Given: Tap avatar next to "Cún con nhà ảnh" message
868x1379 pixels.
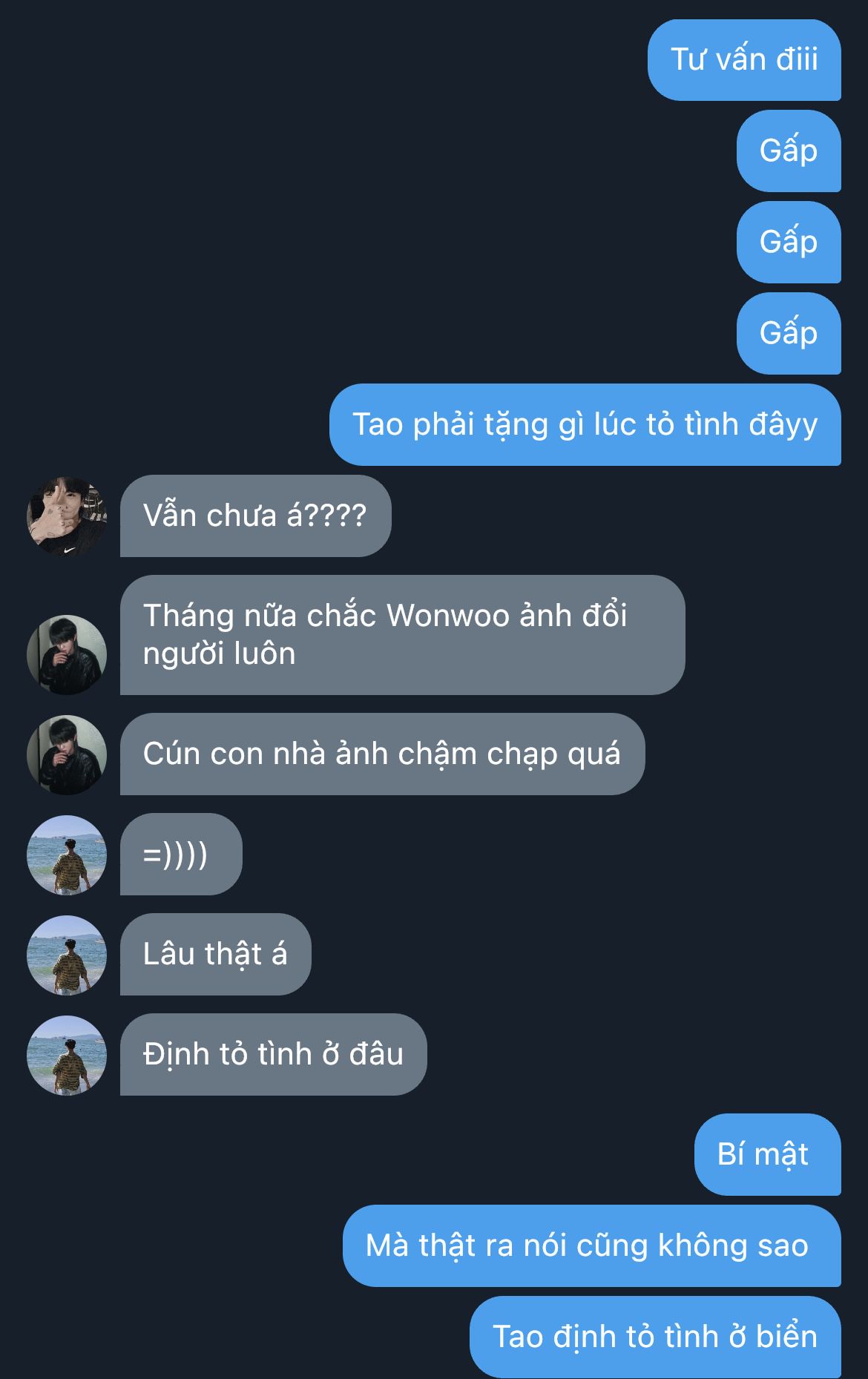Looking at the screenshot, I should 67,754.
